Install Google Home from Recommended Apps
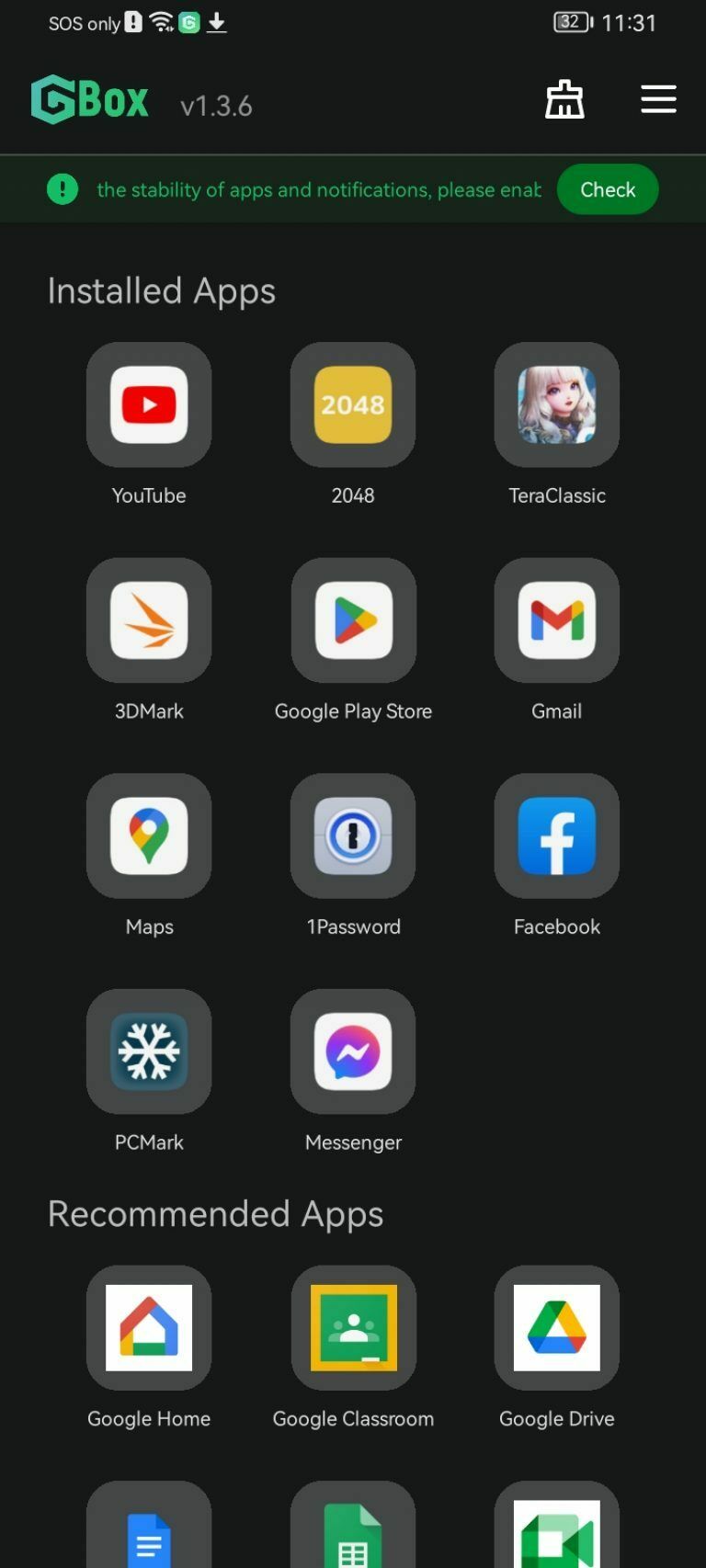 [x=149, y=1327]
